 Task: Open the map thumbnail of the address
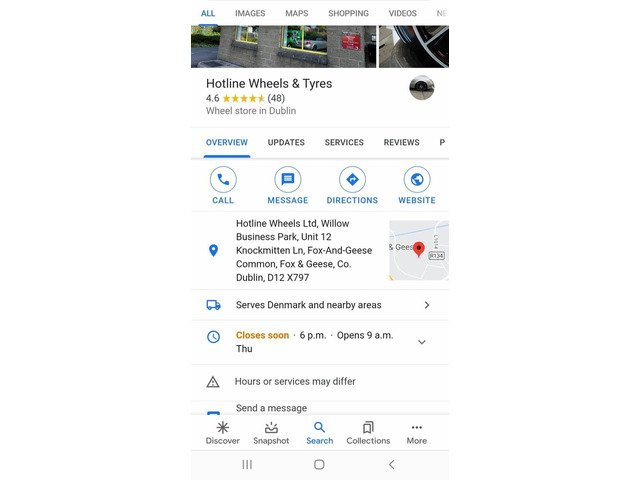coord(418,250)
